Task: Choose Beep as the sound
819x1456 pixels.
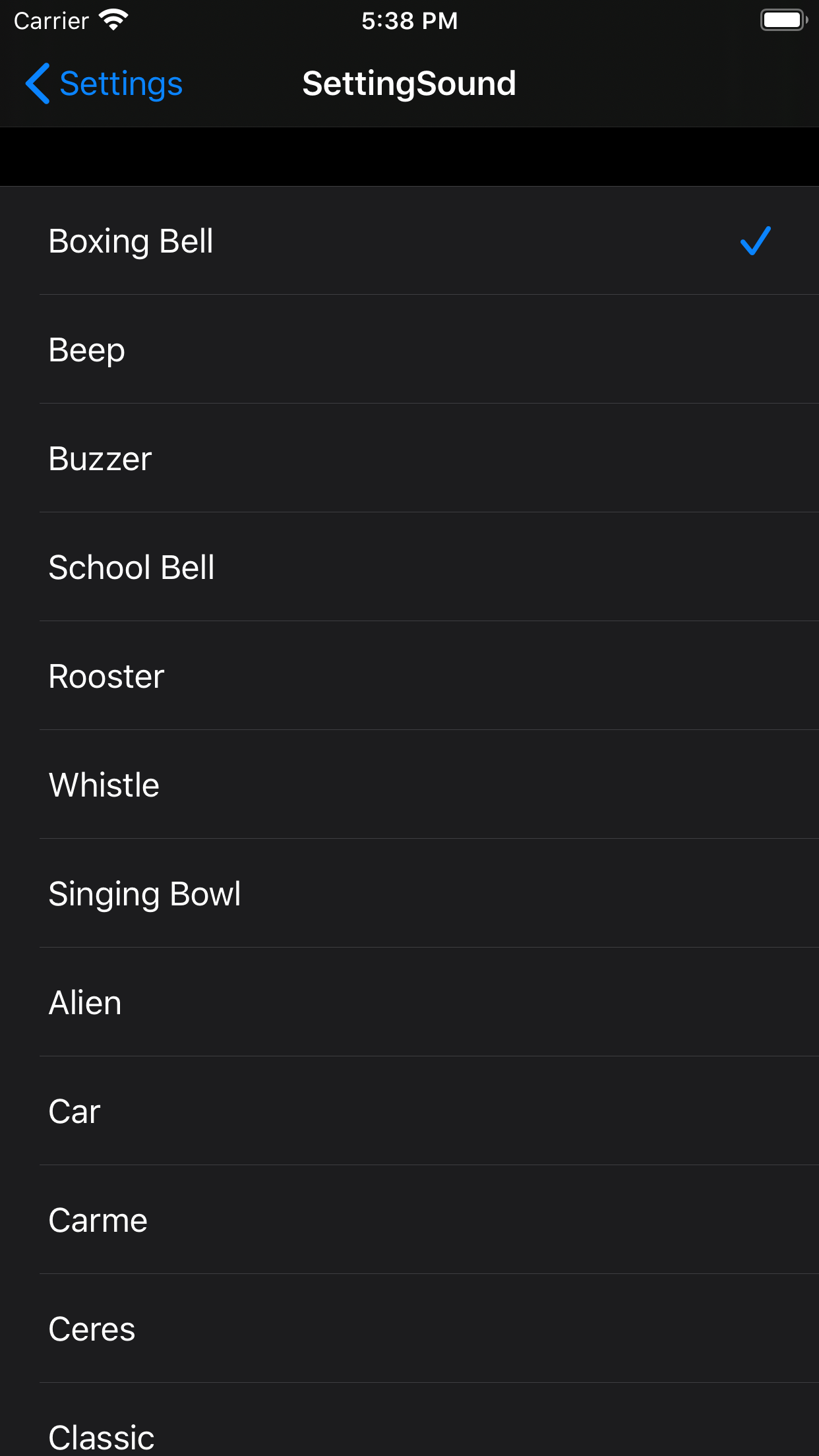Action: click(409, 349)
